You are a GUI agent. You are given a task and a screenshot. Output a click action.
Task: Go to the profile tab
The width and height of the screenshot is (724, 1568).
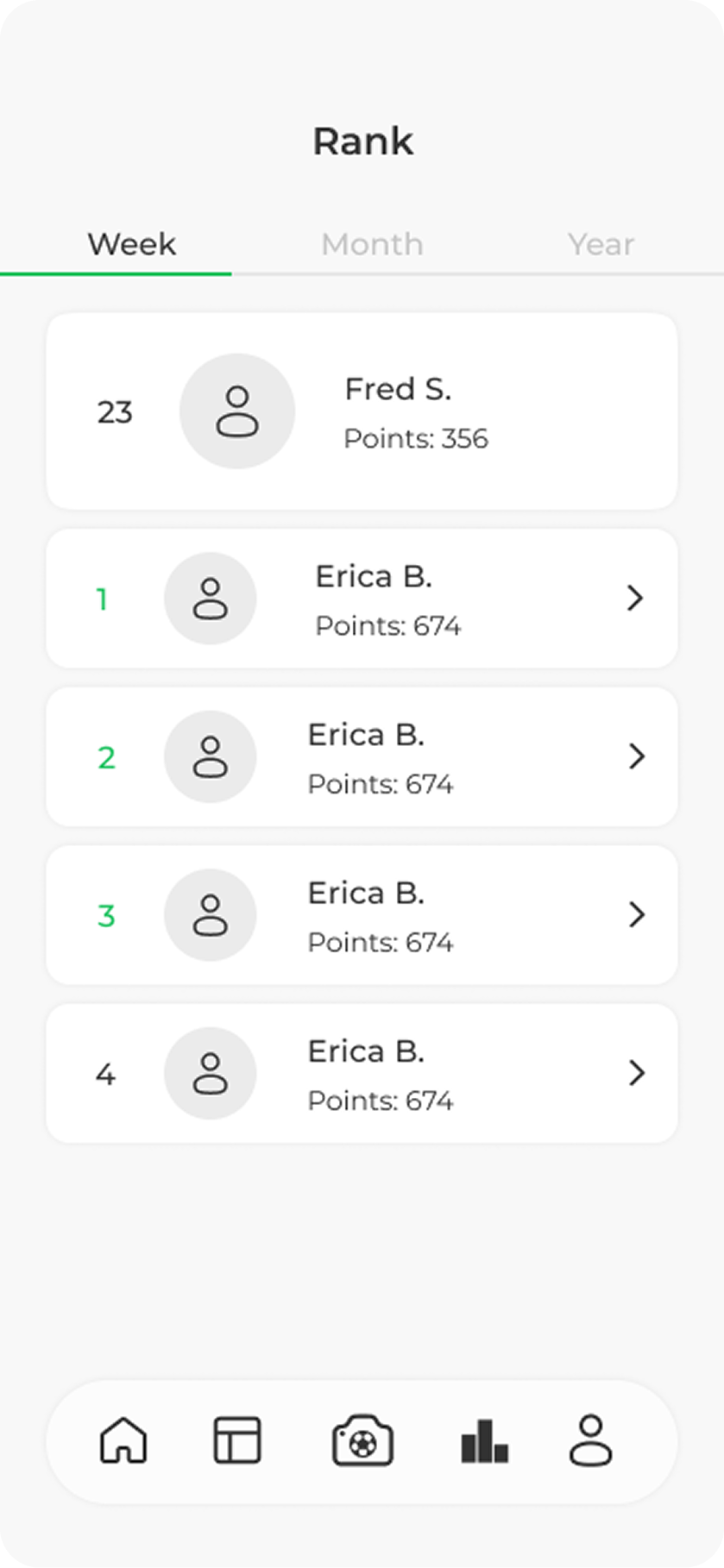[591, 1440]
